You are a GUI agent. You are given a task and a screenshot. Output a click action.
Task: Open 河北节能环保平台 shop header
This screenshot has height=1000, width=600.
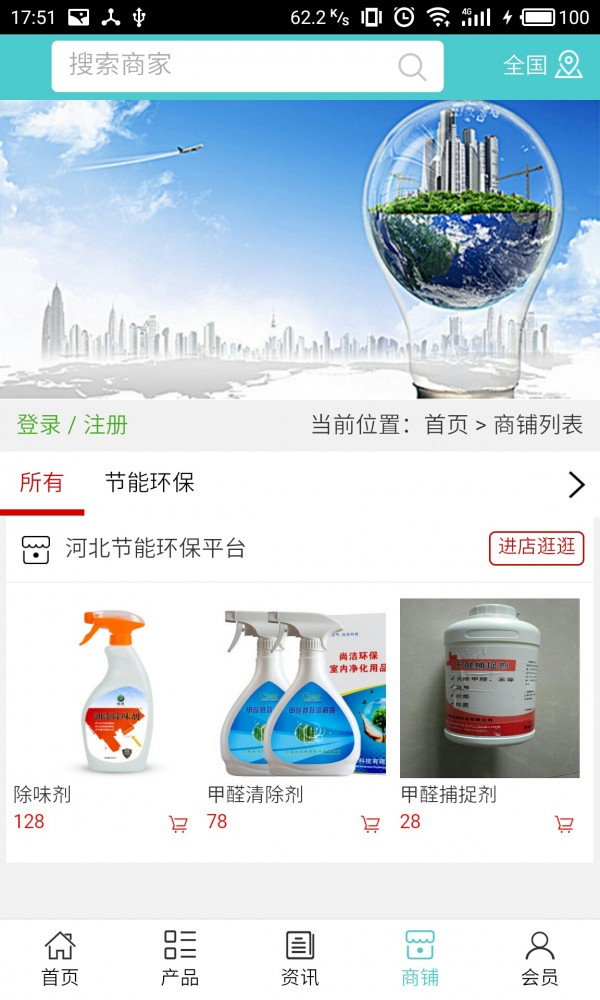coord(155,548)
